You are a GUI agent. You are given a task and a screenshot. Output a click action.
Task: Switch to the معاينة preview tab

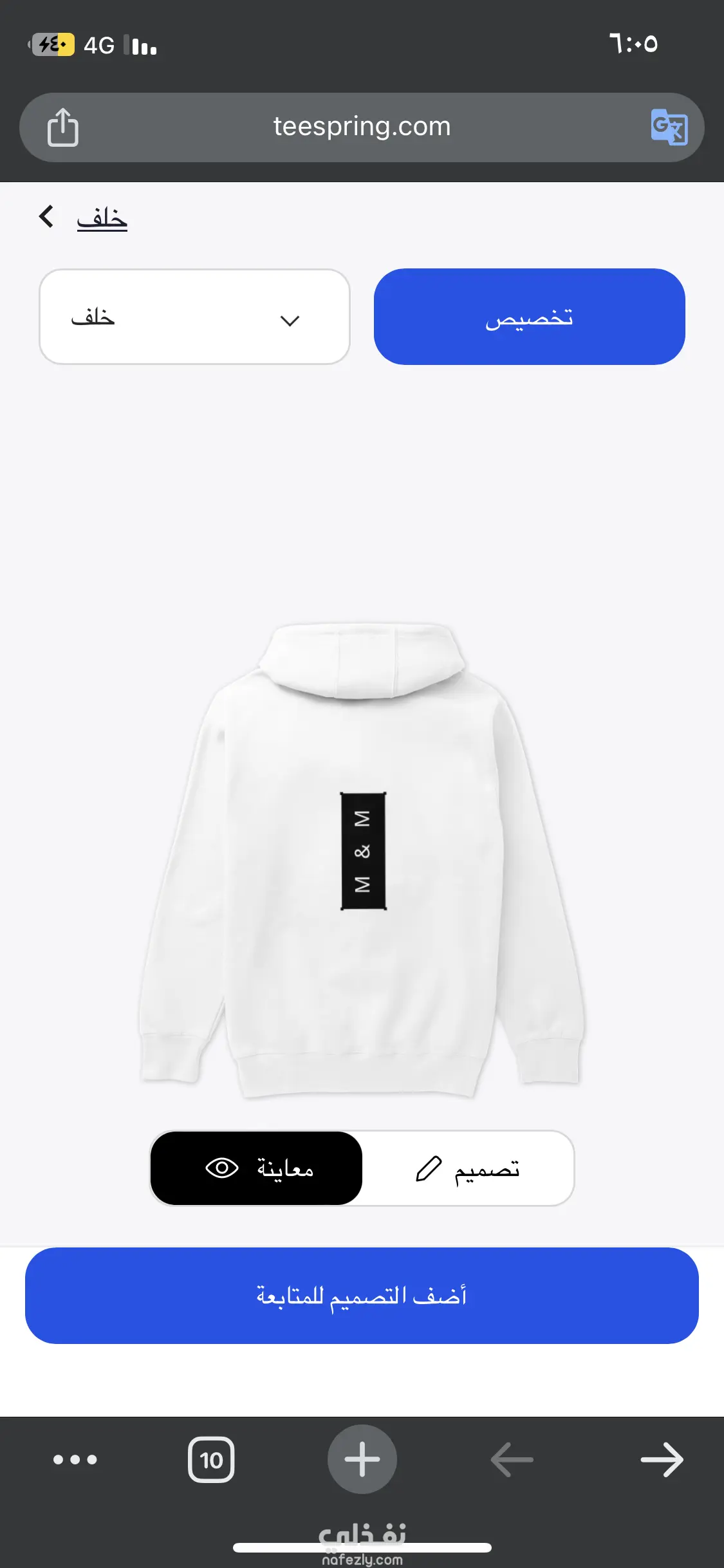(x=257, y=1168)
